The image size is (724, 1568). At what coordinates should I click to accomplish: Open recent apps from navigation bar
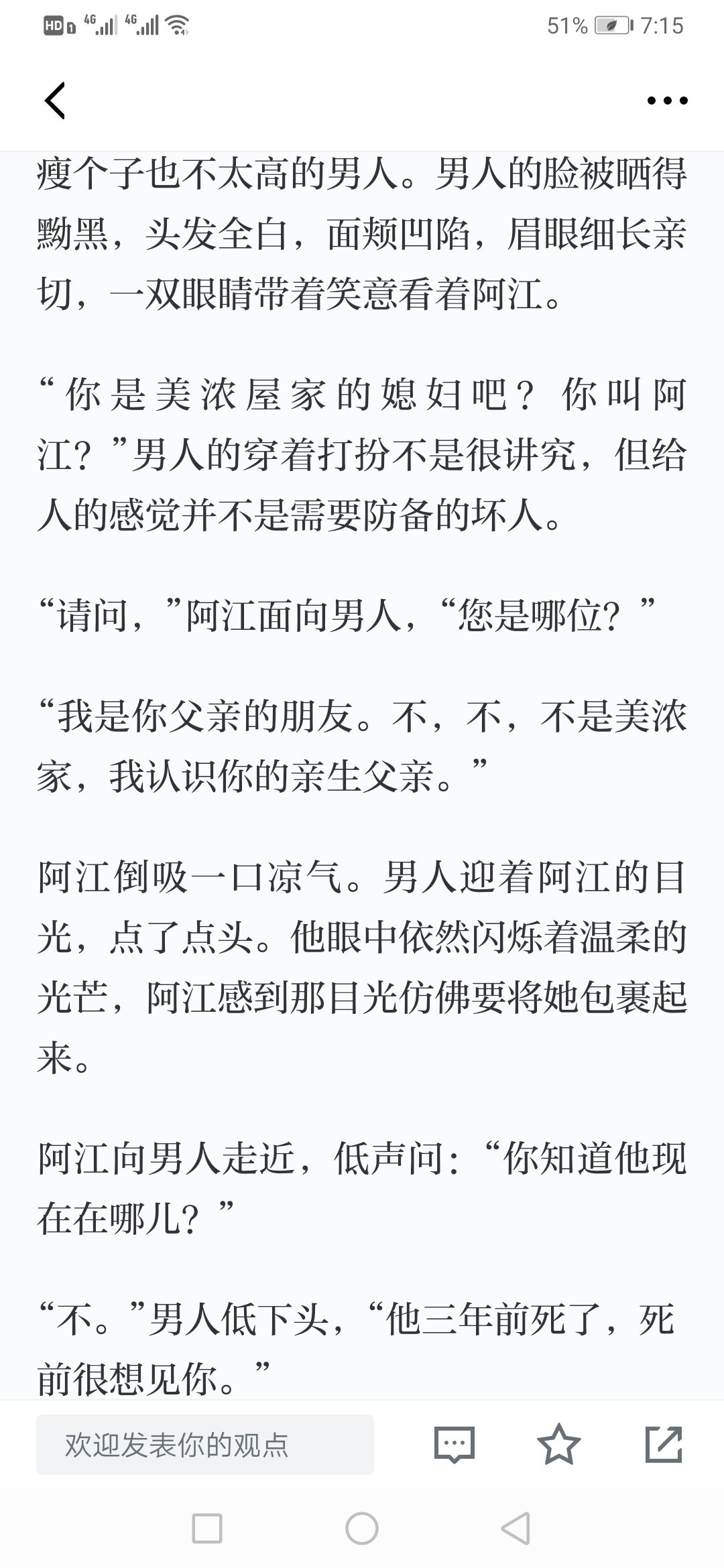pos(207,1529)
